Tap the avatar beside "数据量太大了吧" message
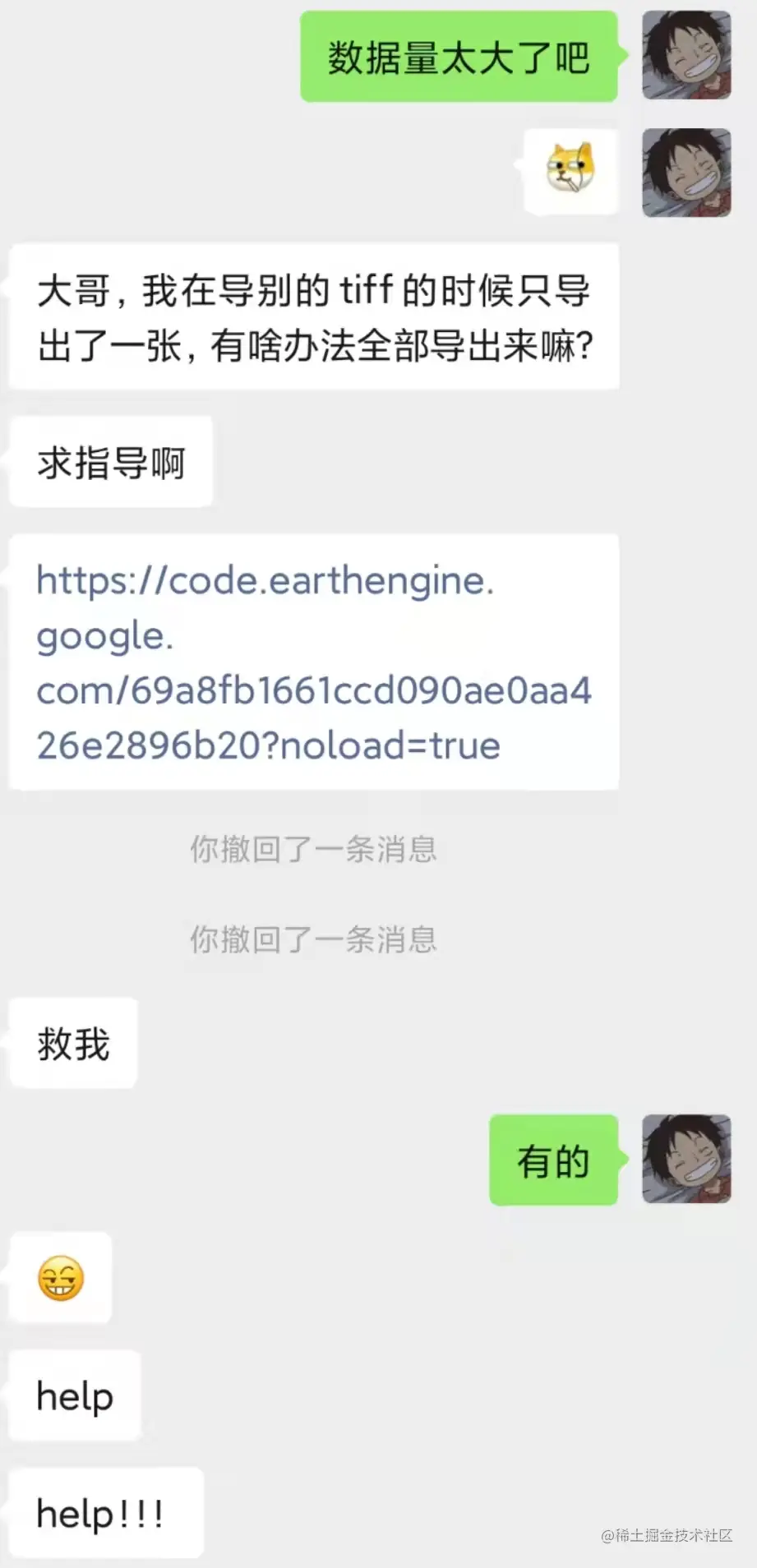757x1568 pixels. pyautogui.click(x=685, y=56)
